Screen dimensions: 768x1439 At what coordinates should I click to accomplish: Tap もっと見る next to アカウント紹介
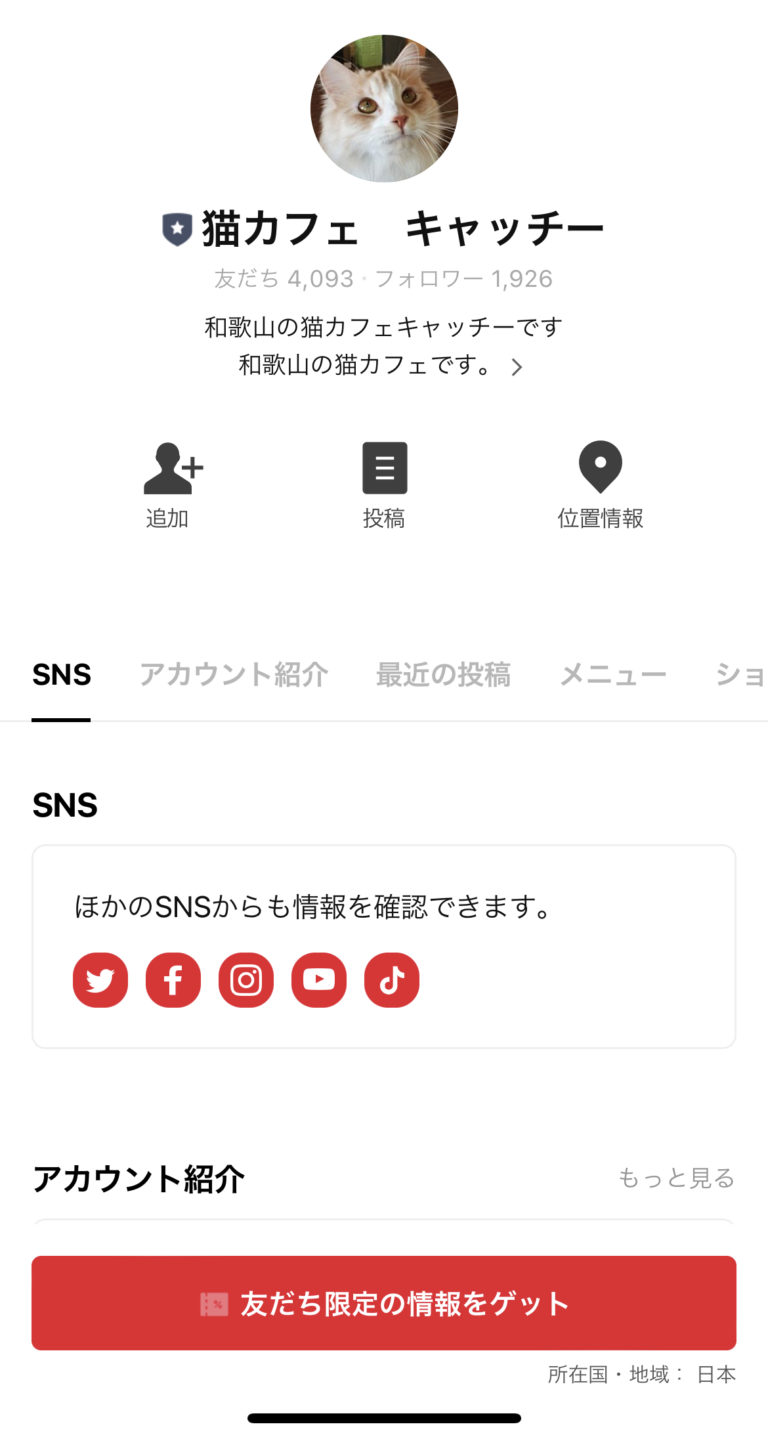tap(676, 1178)
